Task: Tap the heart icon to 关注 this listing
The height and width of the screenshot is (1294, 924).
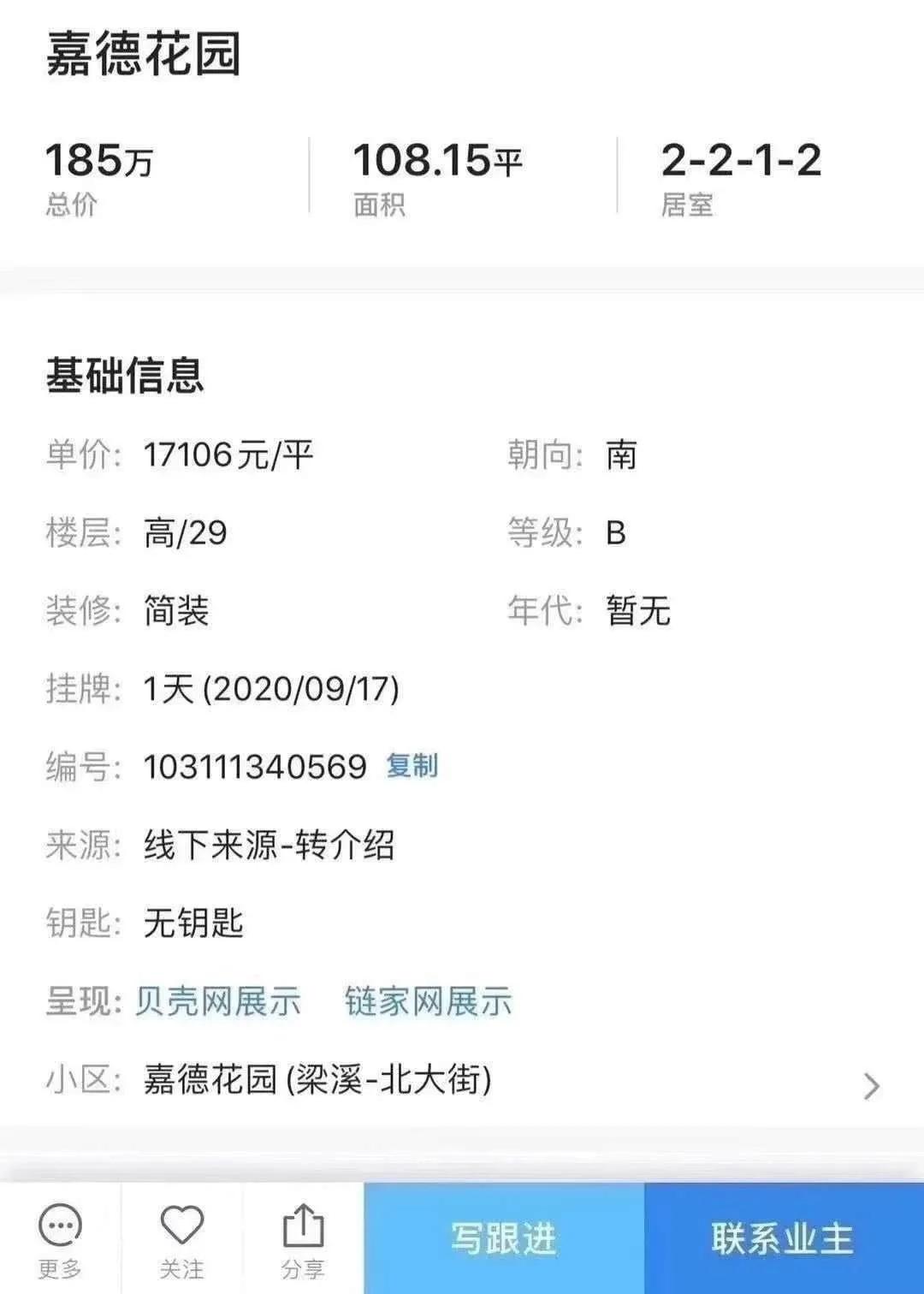Action: pos(181,1228)
